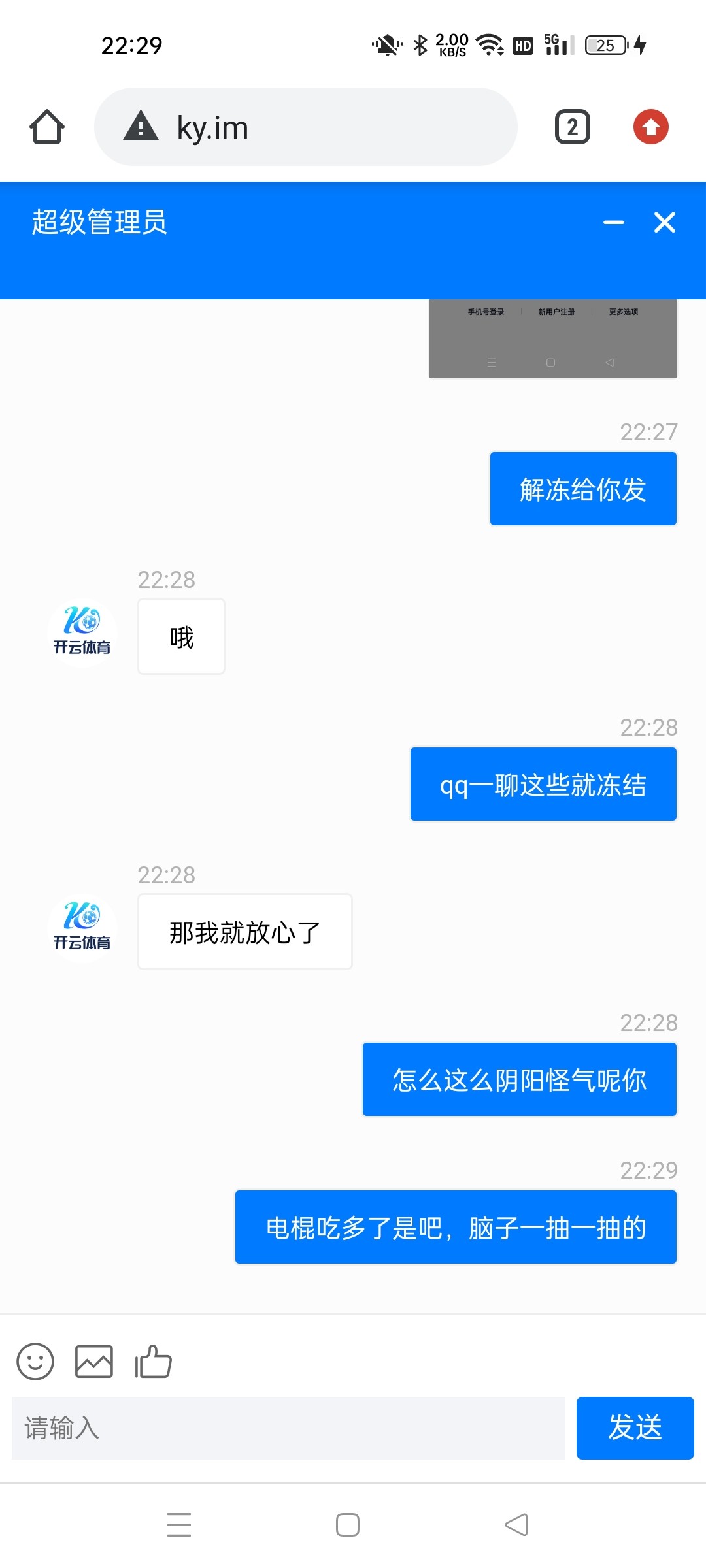Go back with the system back button
706x1568 pixels.
(x=516, y=1525)
